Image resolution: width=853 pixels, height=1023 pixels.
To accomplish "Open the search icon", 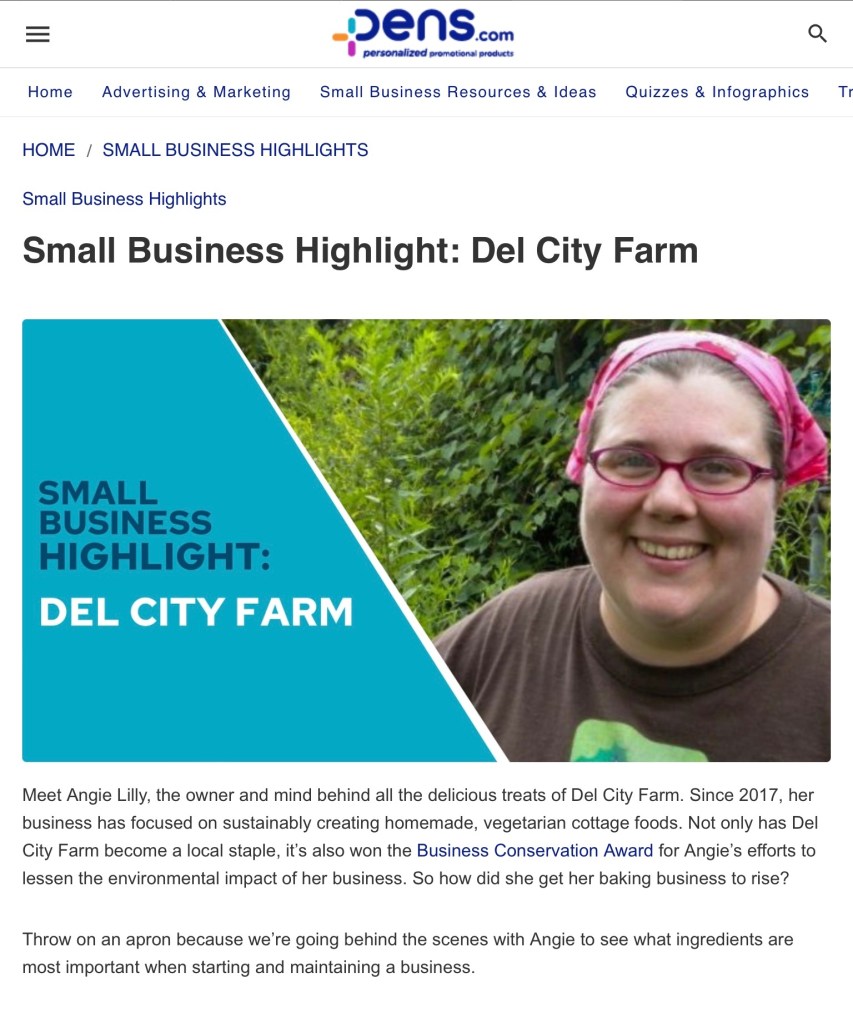I will click(817, 34).
